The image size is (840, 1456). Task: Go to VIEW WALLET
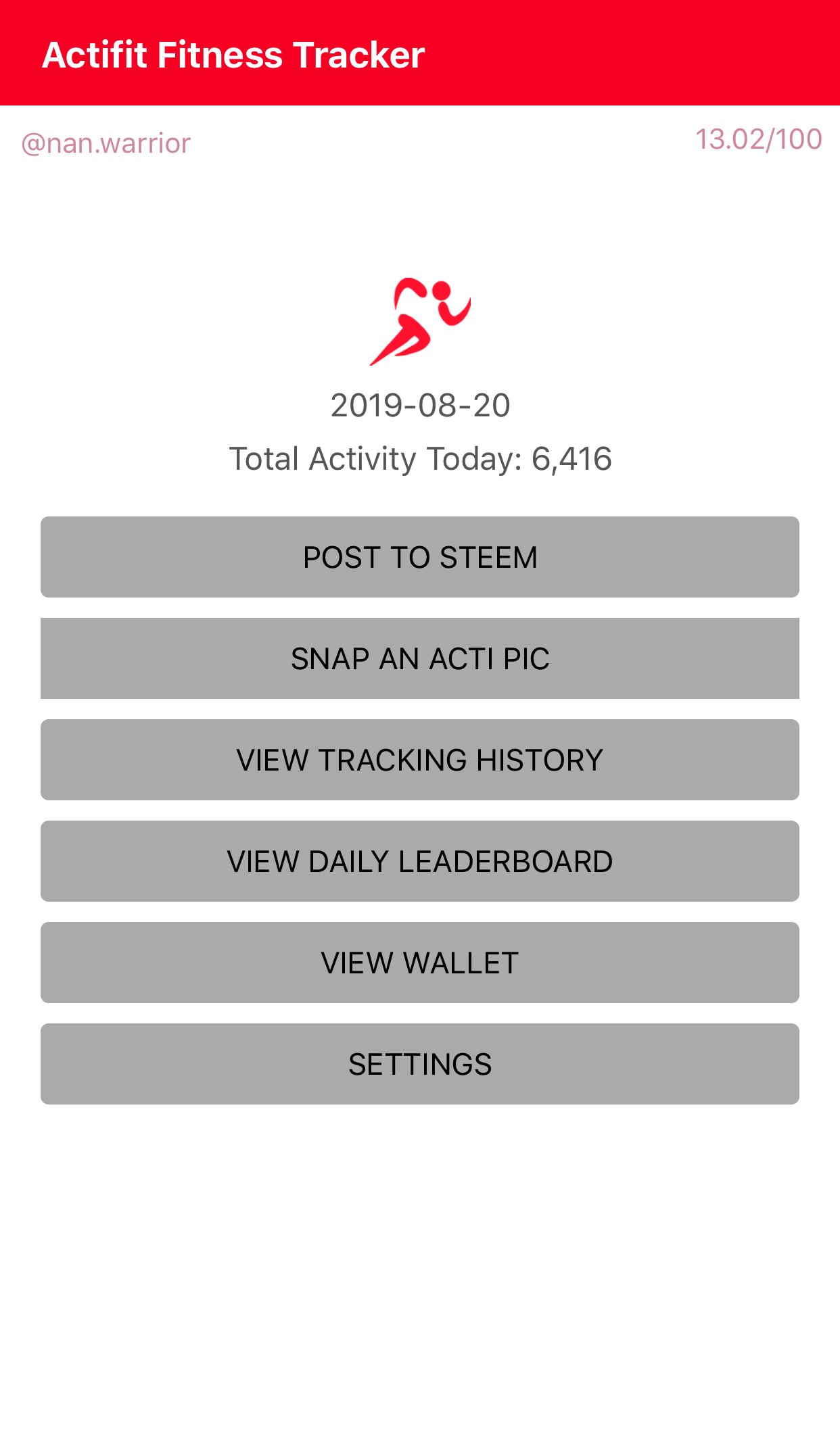[419, 963]
